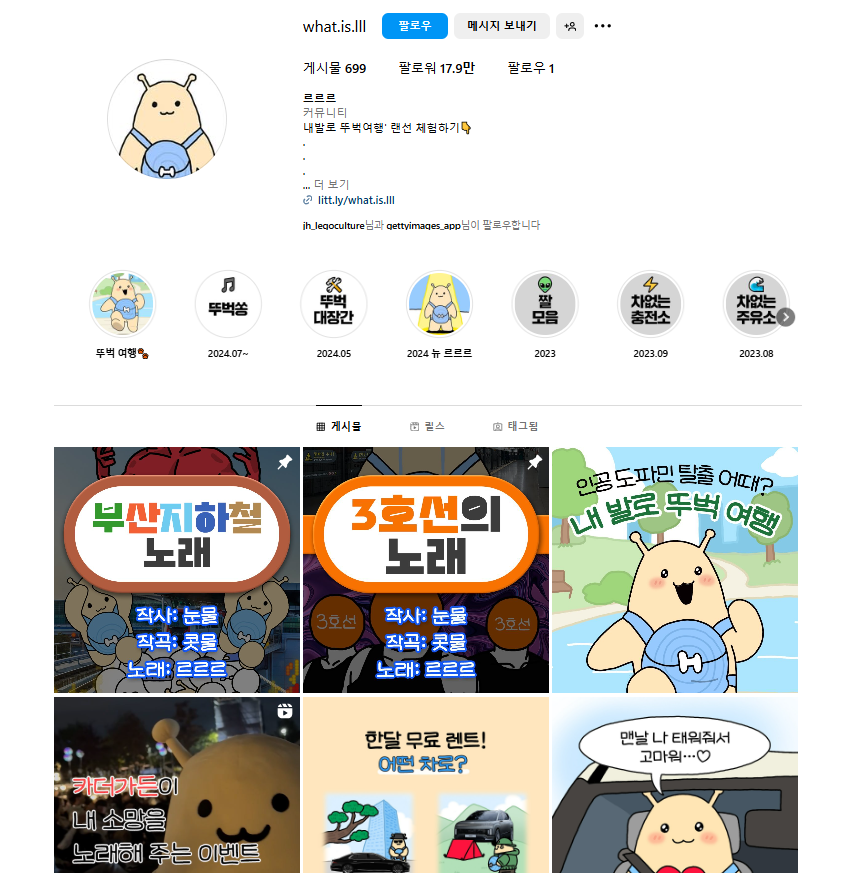Open the 뚜벅 여행 story highlight
Screen dimensions: 859x873
pos(122,303)
